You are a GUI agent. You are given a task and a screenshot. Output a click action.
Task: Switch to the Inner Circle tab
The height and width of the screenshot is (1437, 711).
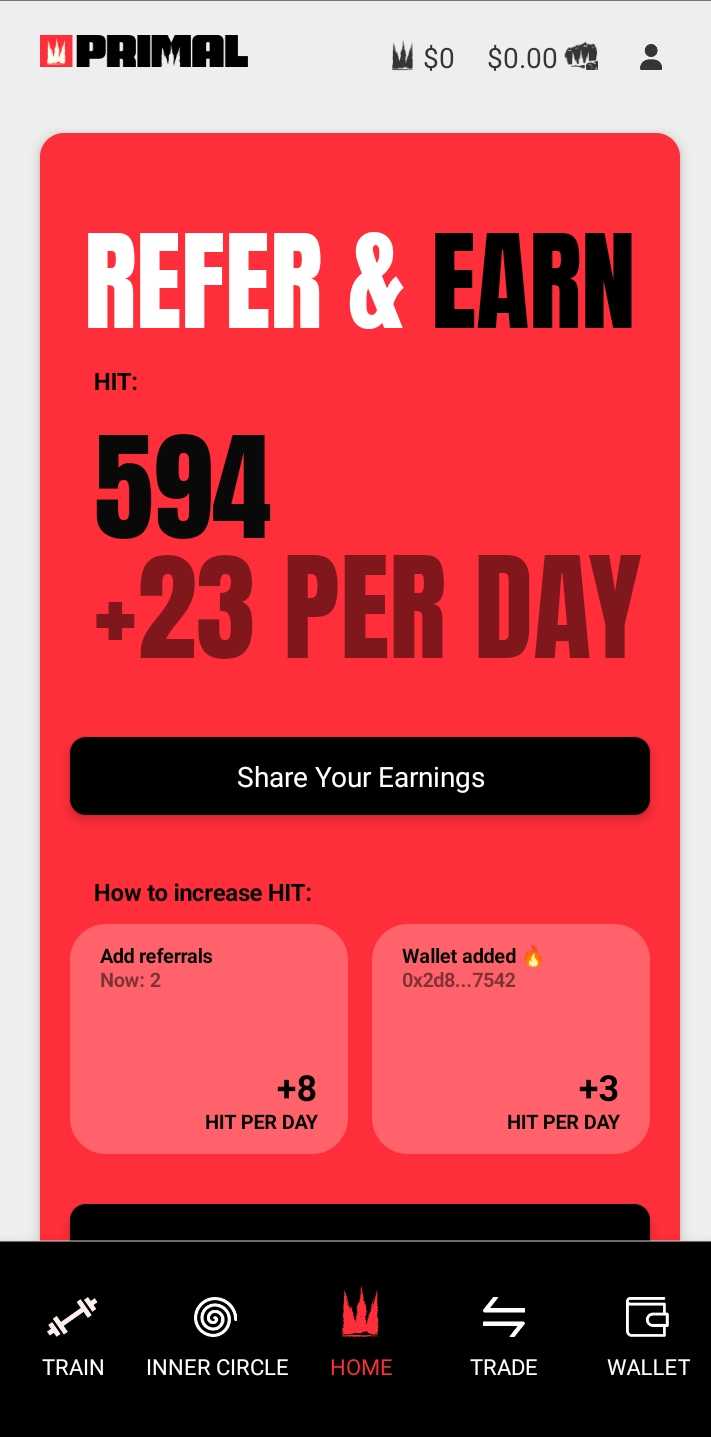[x=217, y=1336]
